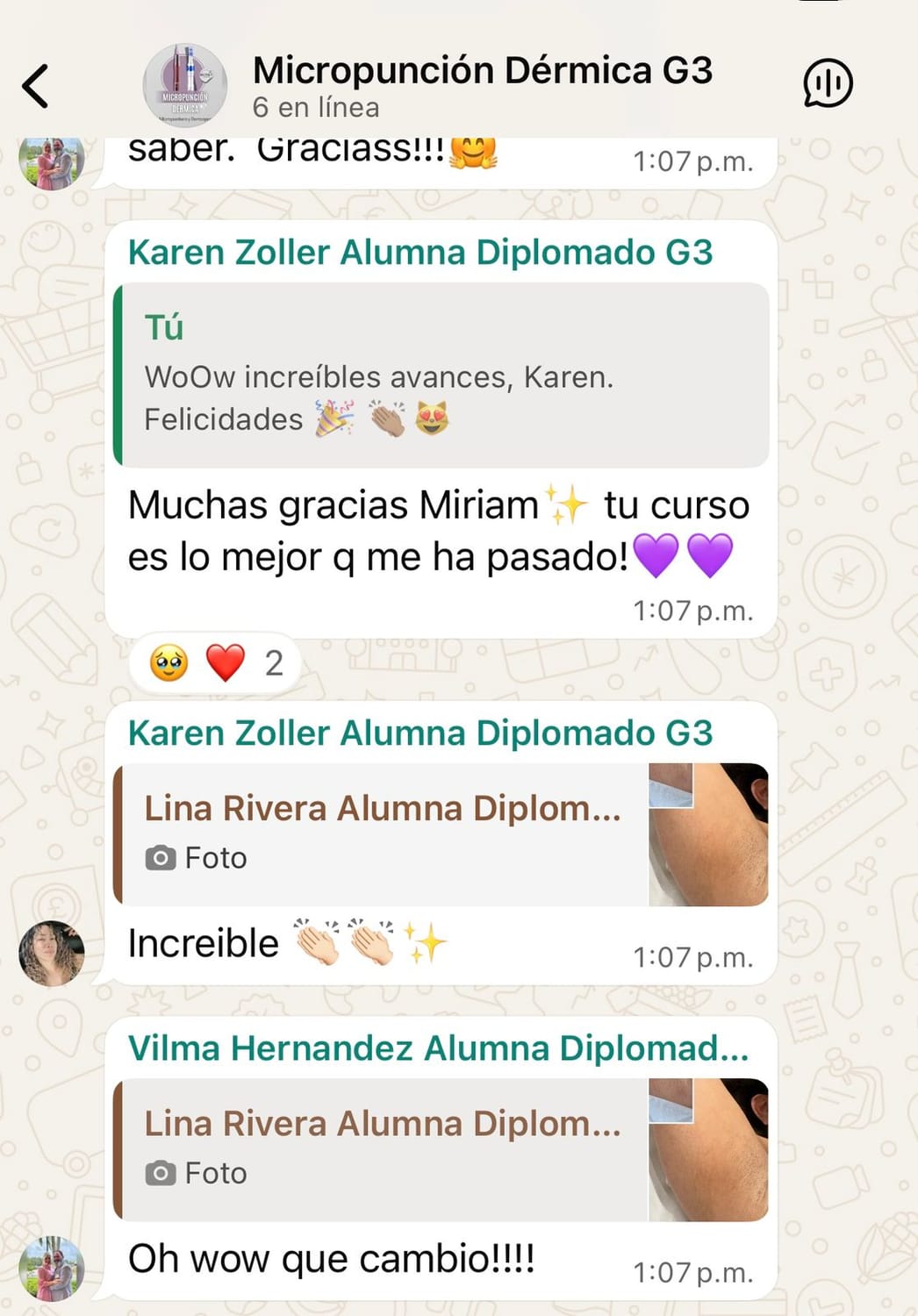Start a group voice chat
Screen dimensions: 918x1316
[x=827, y=84]
